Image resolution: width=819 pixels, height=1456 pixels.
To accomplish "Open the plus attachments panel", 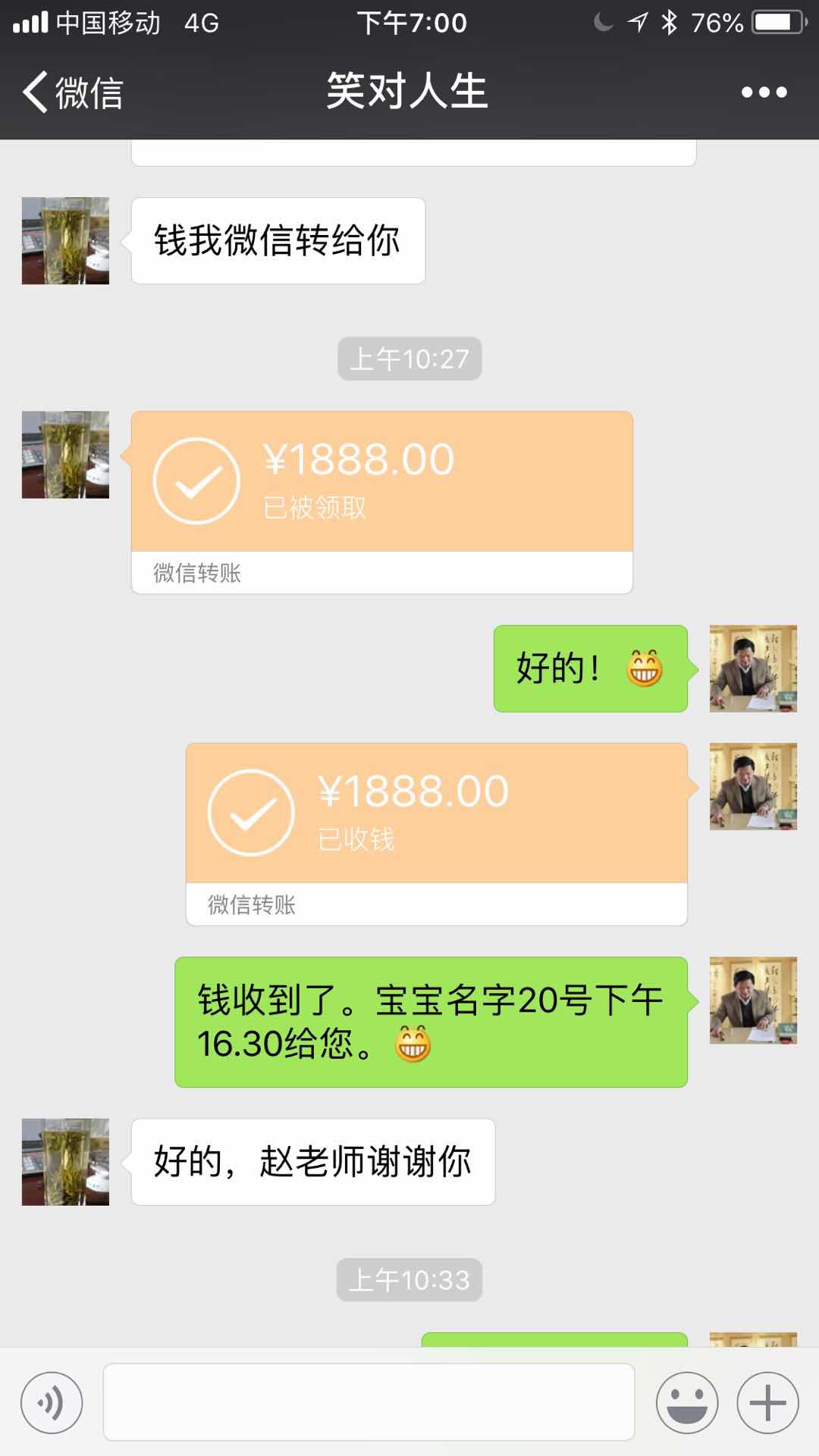I will tap(767, 1403).
